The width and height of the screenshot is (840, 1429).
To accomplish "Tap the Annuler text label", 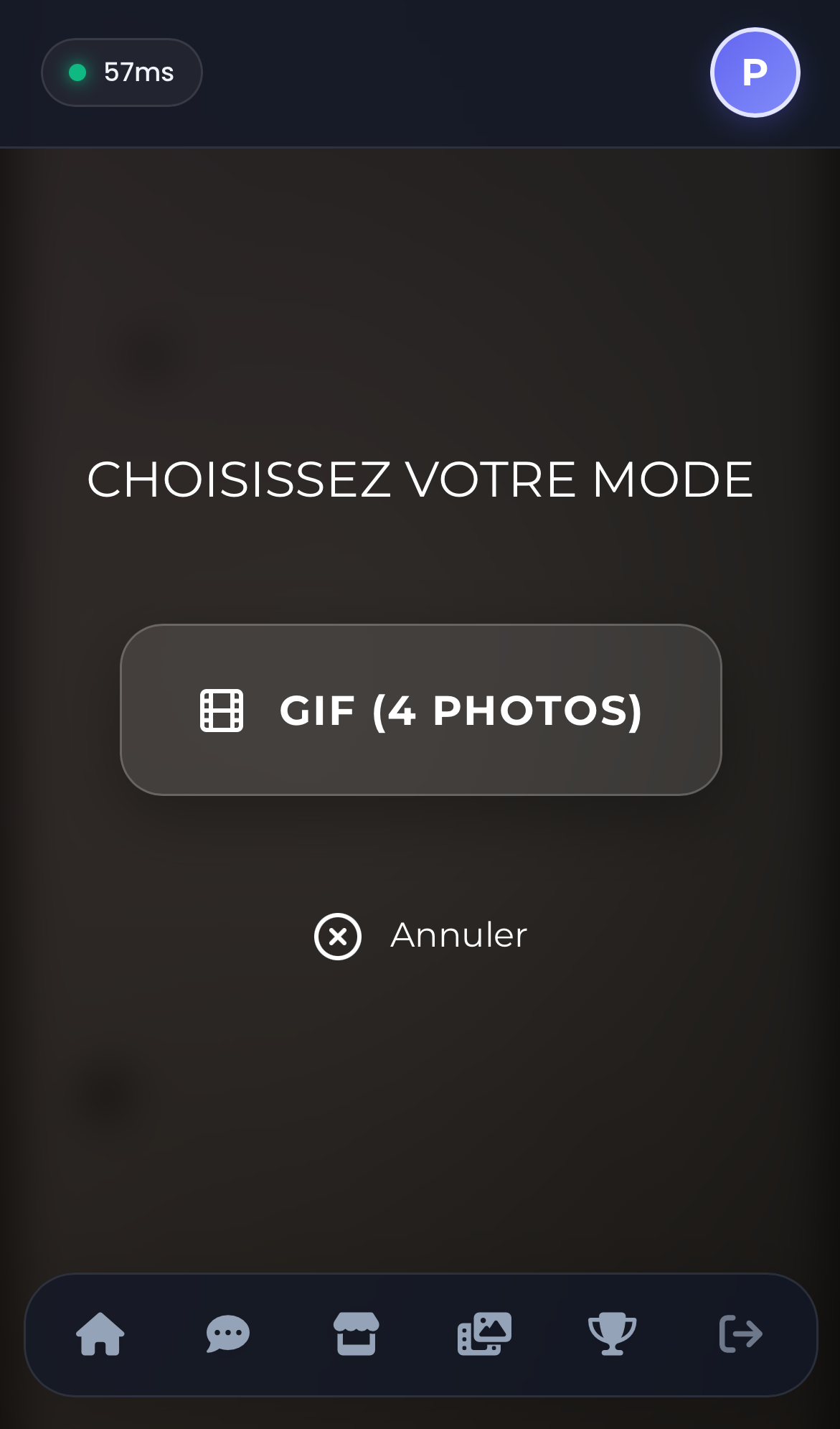I will pos(458,935).
